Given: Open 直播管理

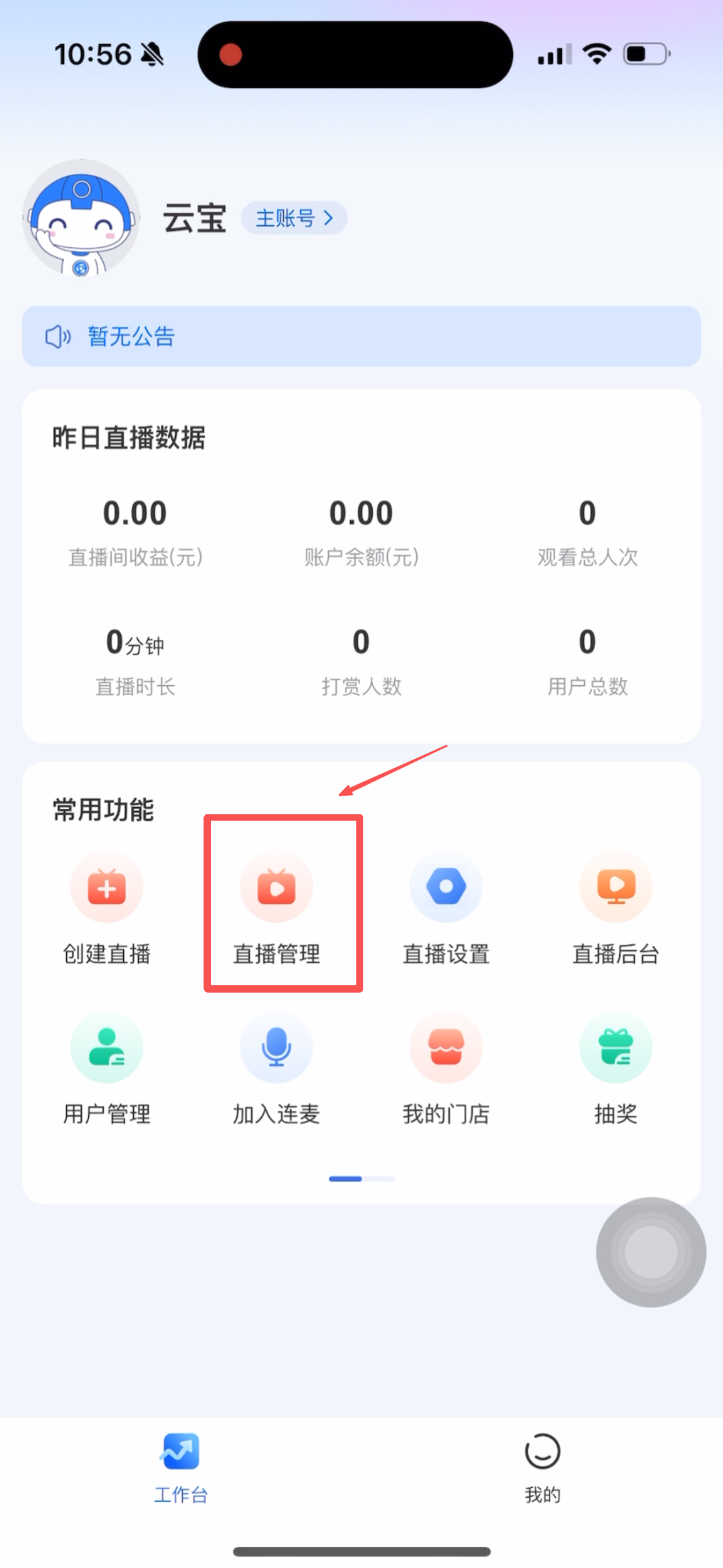Looking at the screenshot, I should click(276, 908).
